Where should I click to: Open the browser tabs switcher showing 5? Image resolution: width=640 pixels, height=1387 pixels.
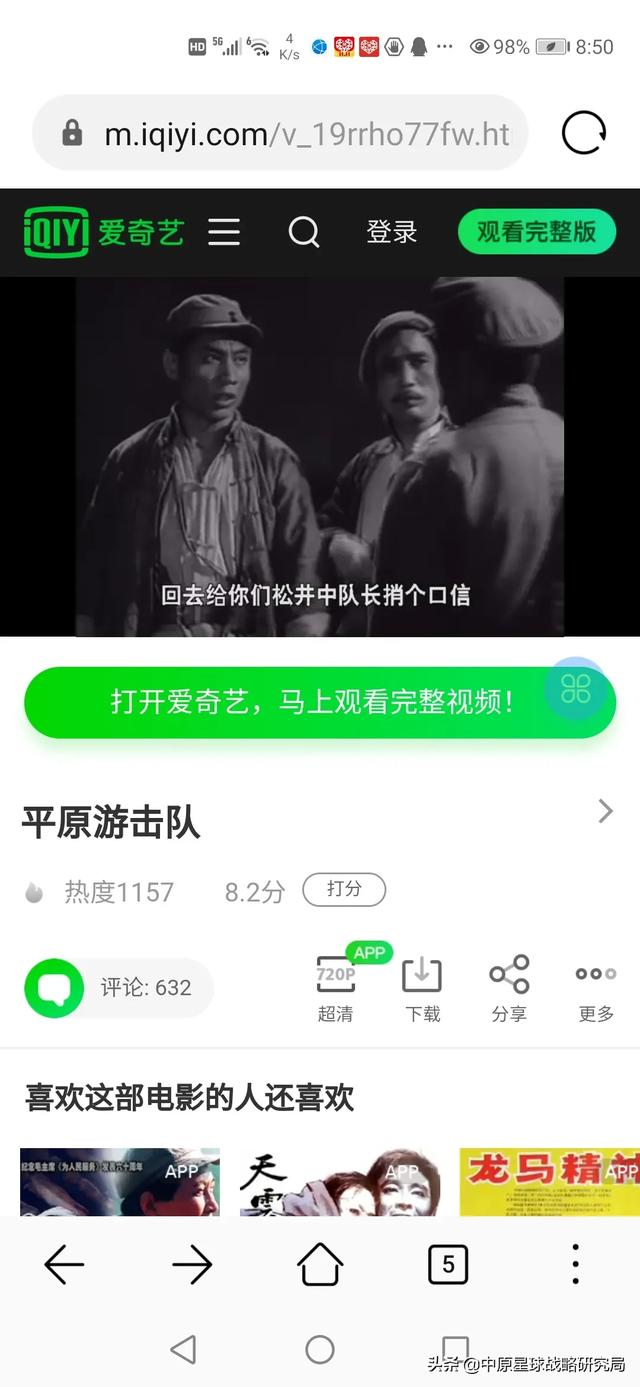[448, 1265]
